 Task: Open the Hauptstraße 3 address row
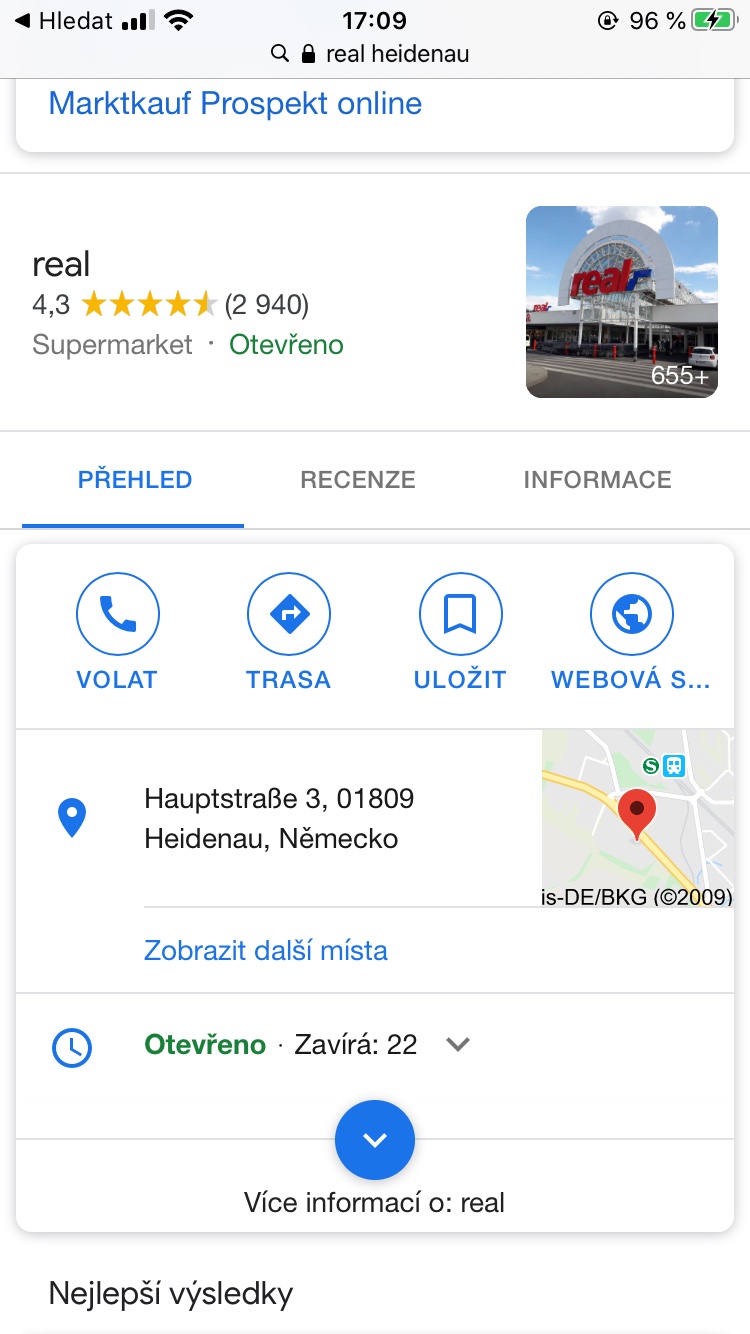[279, 818]
